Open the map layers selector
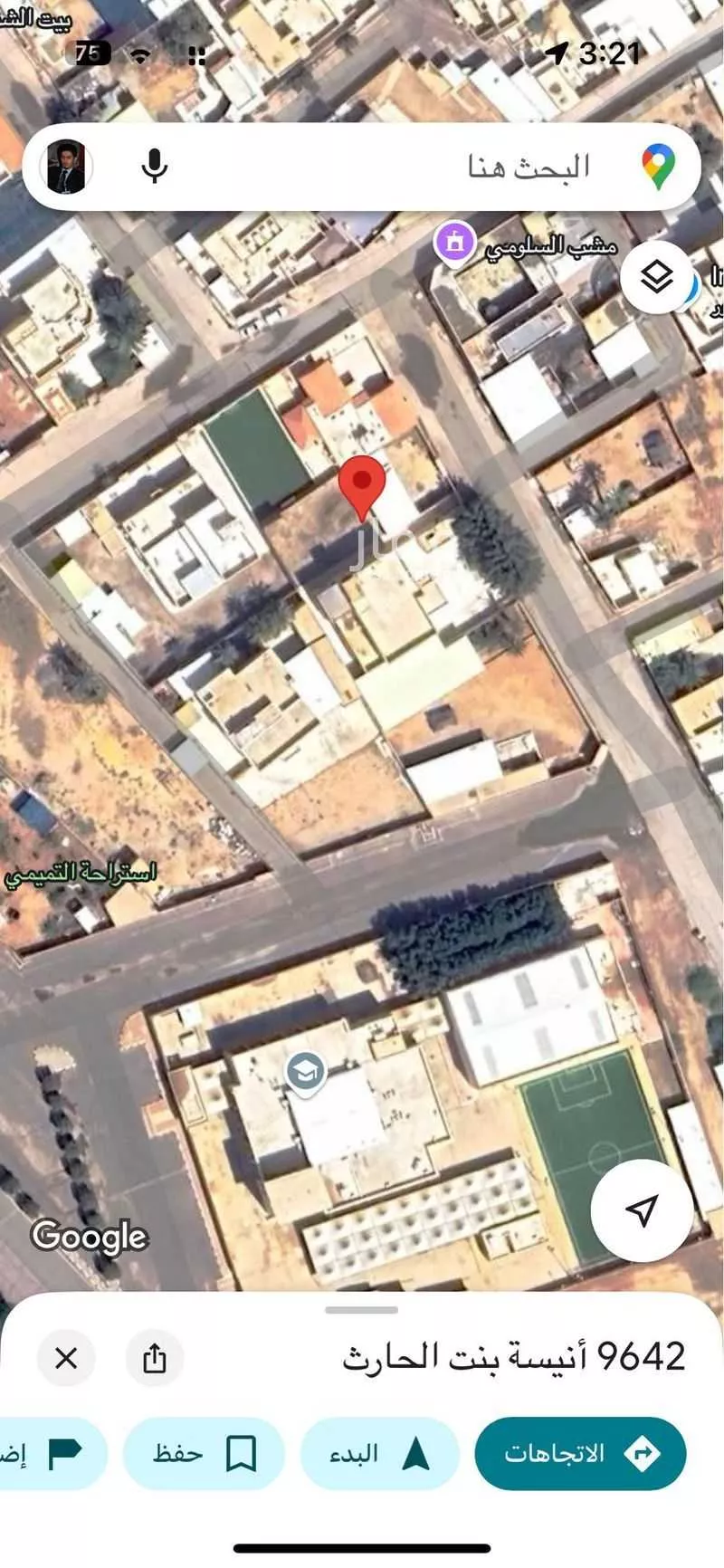Screen dimensions: 724x1568 click(657, 277)
